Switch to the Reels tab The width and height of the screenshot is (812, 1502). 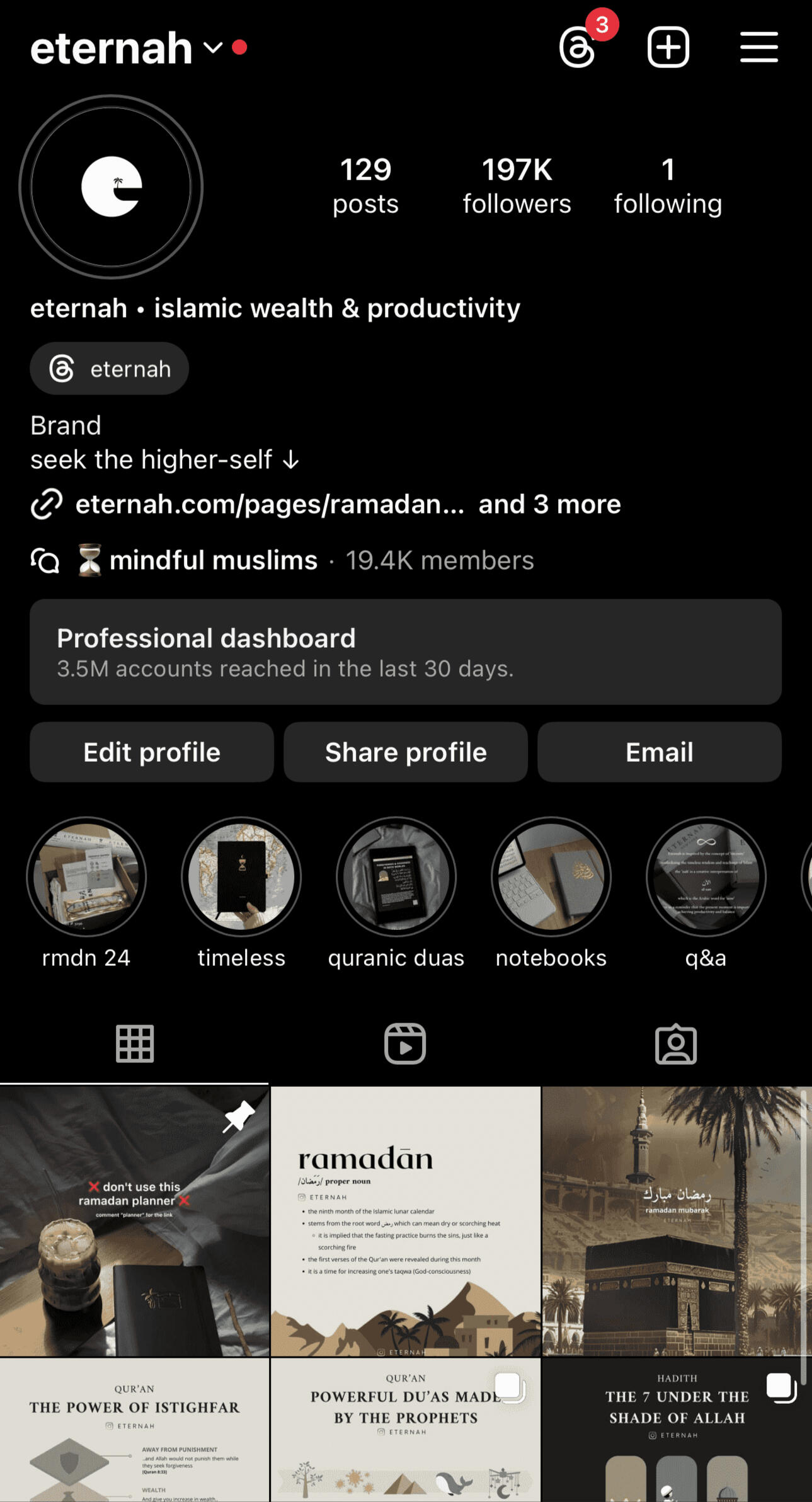pyautogui.click(x=405, y=1044)
